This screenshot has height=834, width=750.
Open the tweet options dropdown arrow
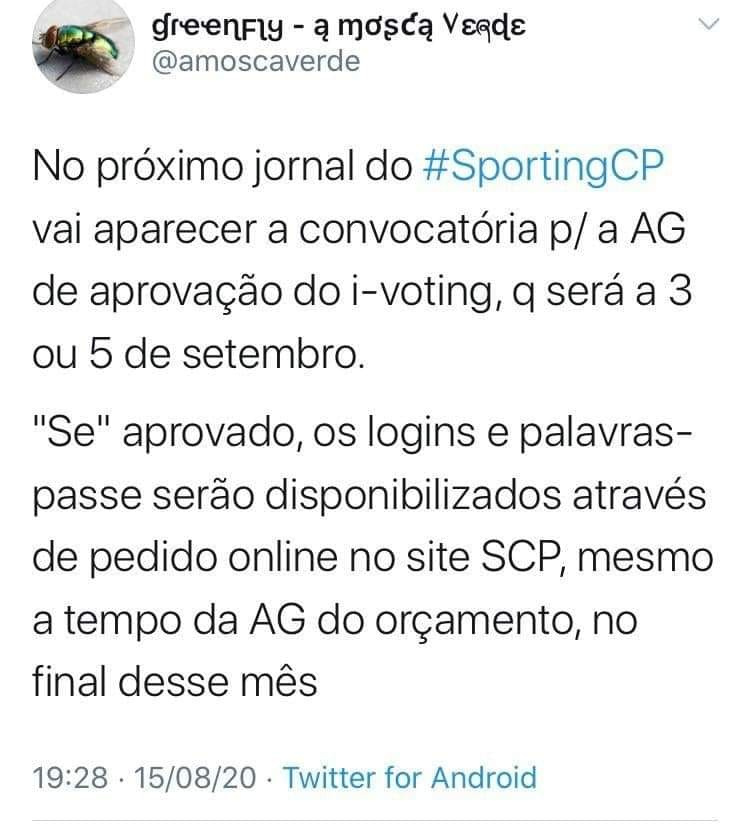click(709, 30)
